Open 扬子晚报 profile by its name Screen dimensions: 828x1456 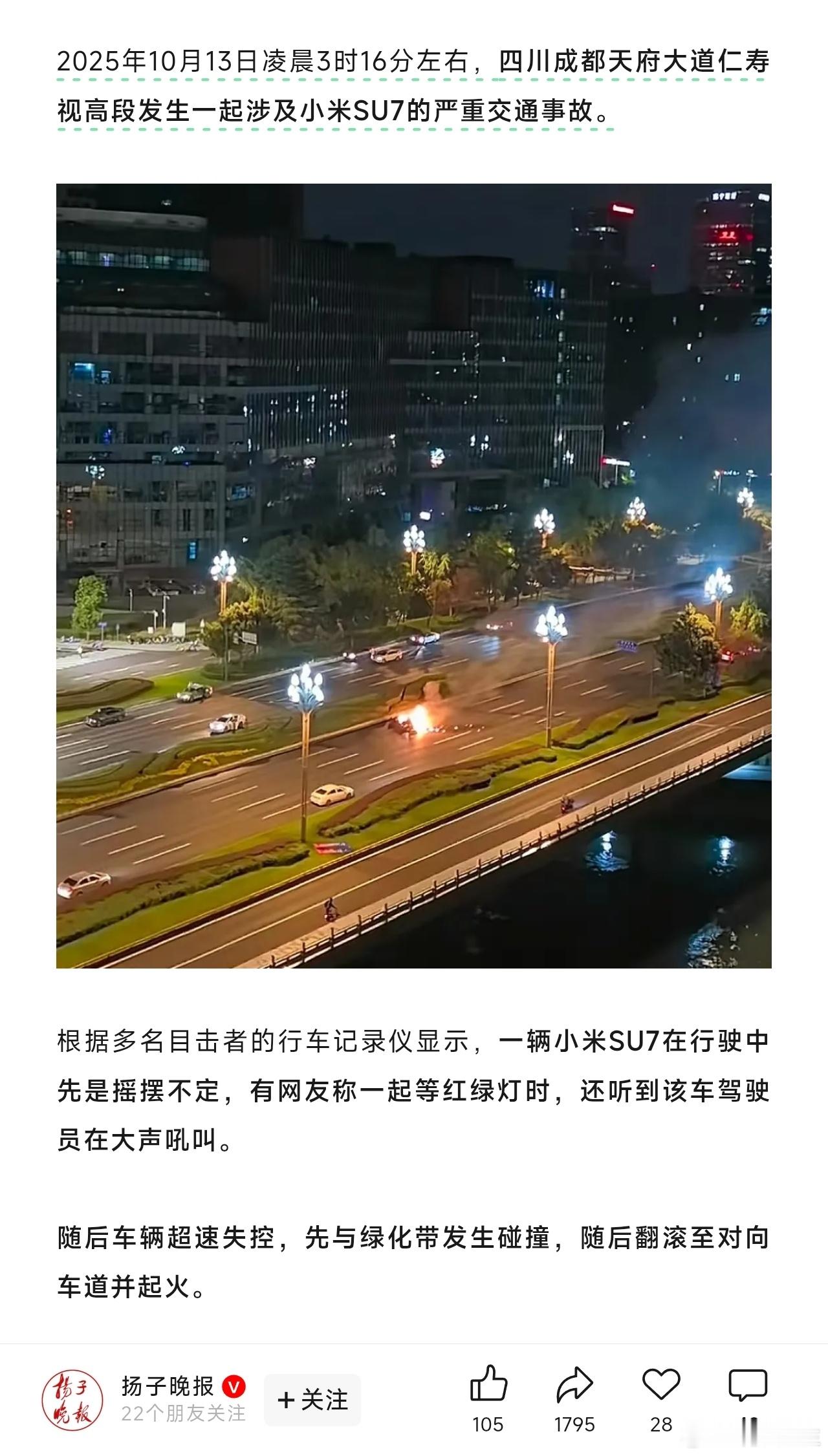[168, 1386]
